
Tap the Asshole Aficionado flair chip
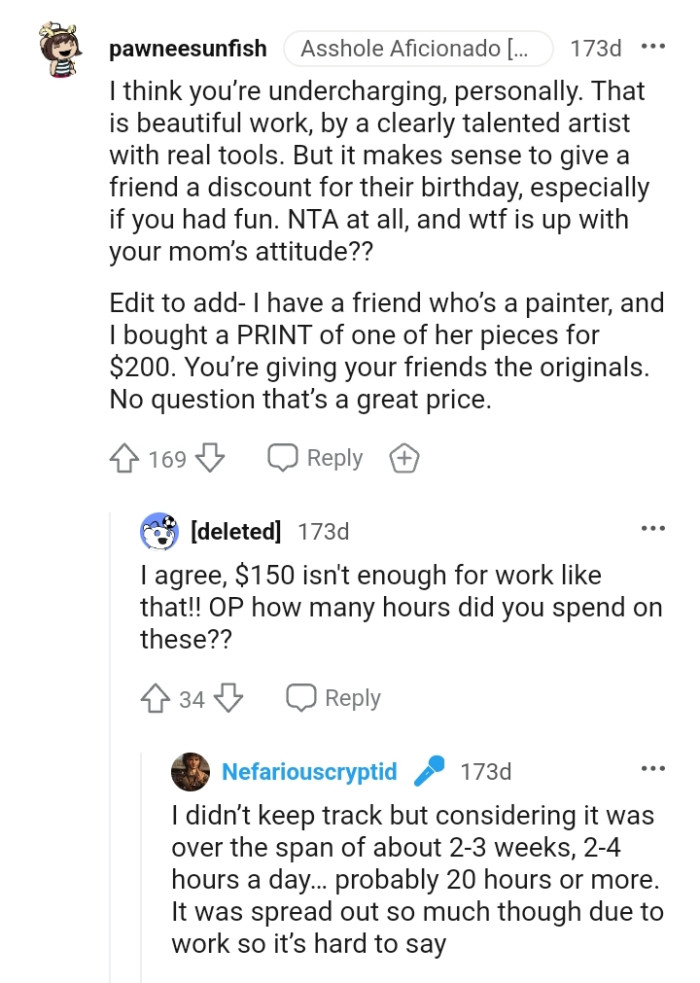coord(418,48)
